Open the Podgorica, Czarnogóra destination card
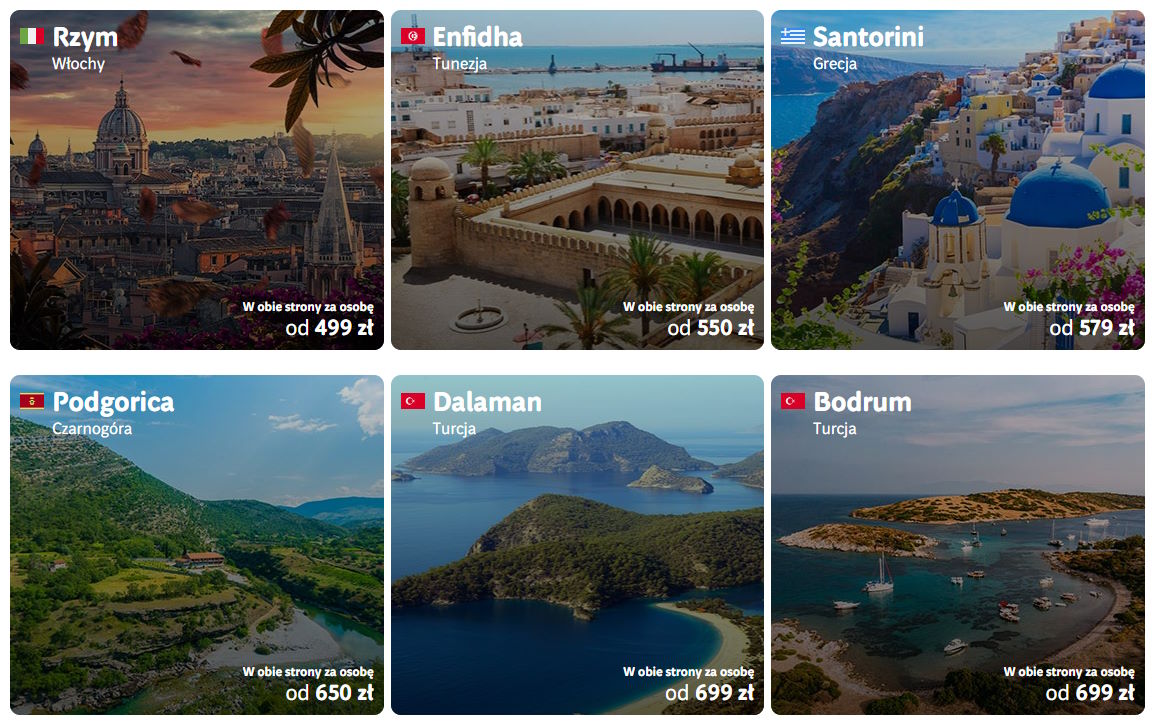 click(197, 545)
